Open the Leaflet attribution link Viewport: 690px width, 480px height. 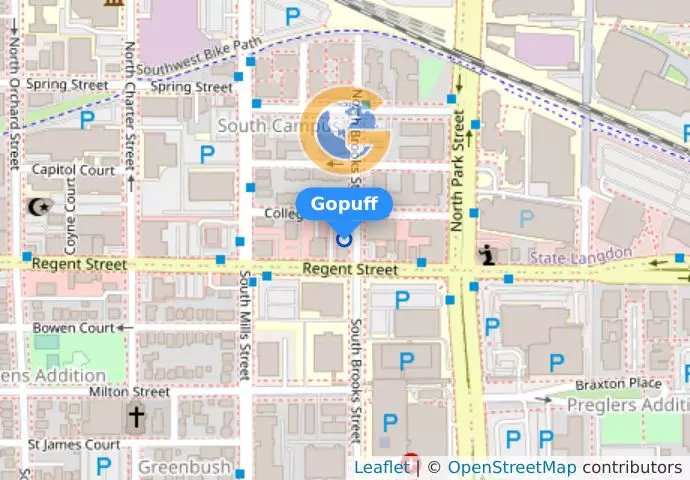click(x=381, y=467)
